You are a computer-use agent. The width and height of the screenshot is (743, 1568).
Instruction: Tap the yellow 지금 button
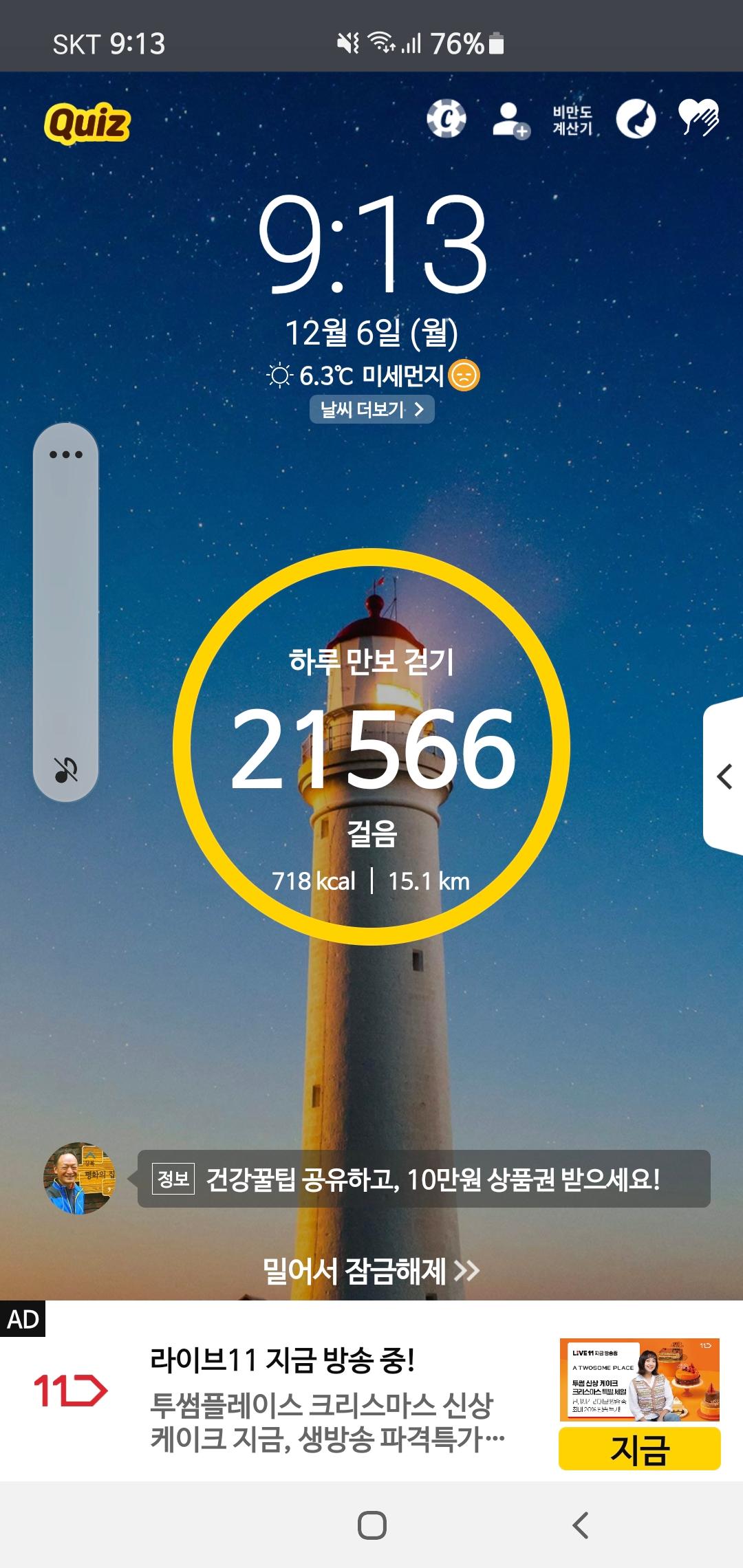click(639, 1449)
